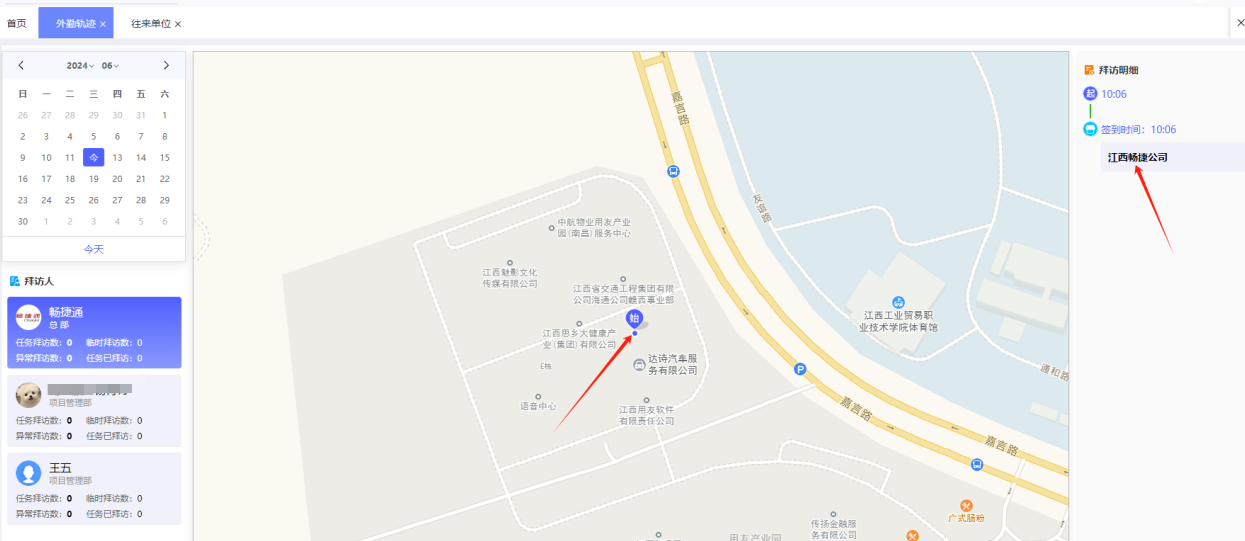Tap the 始 start marker on map
The height and width of the screenshot is (541, 1245).
click(634, 319)
